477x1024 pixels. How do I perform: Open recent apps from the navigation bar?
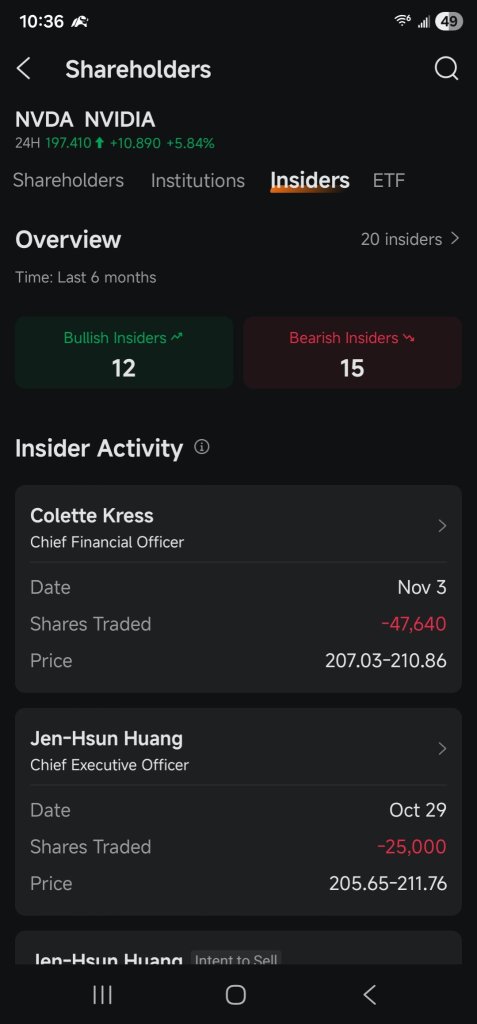(x=103, y=995)
